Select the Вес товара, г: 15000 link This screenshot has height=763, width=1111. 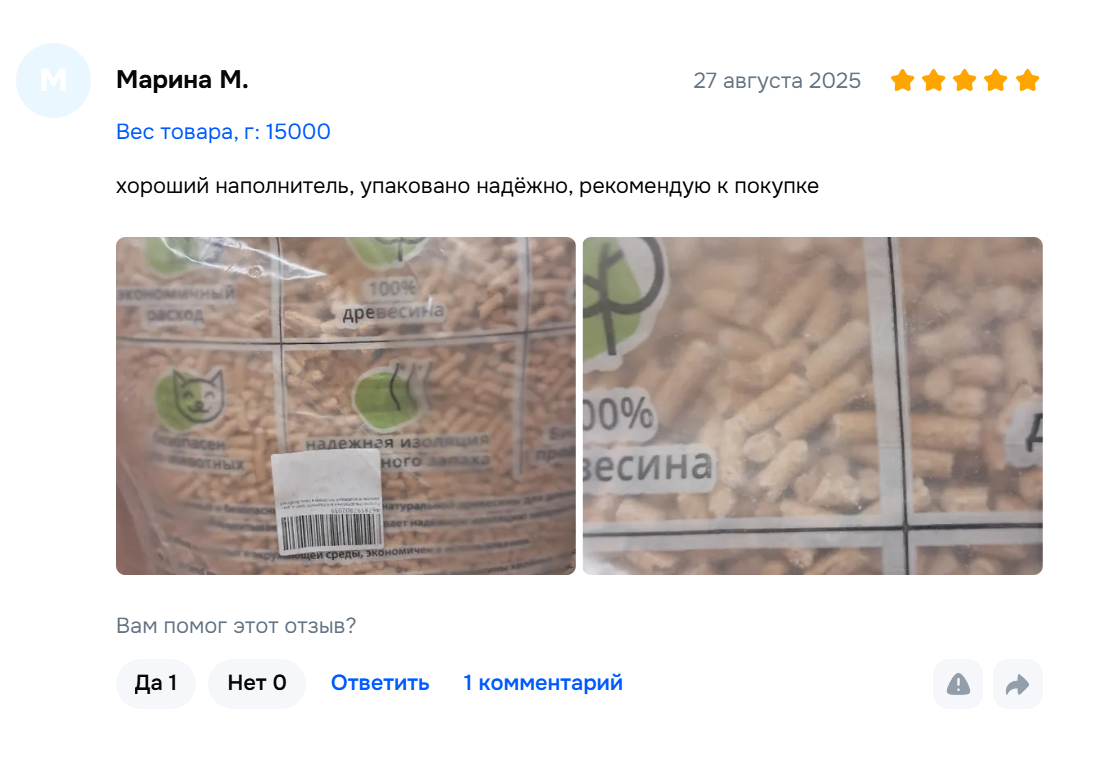coord(223,132)
